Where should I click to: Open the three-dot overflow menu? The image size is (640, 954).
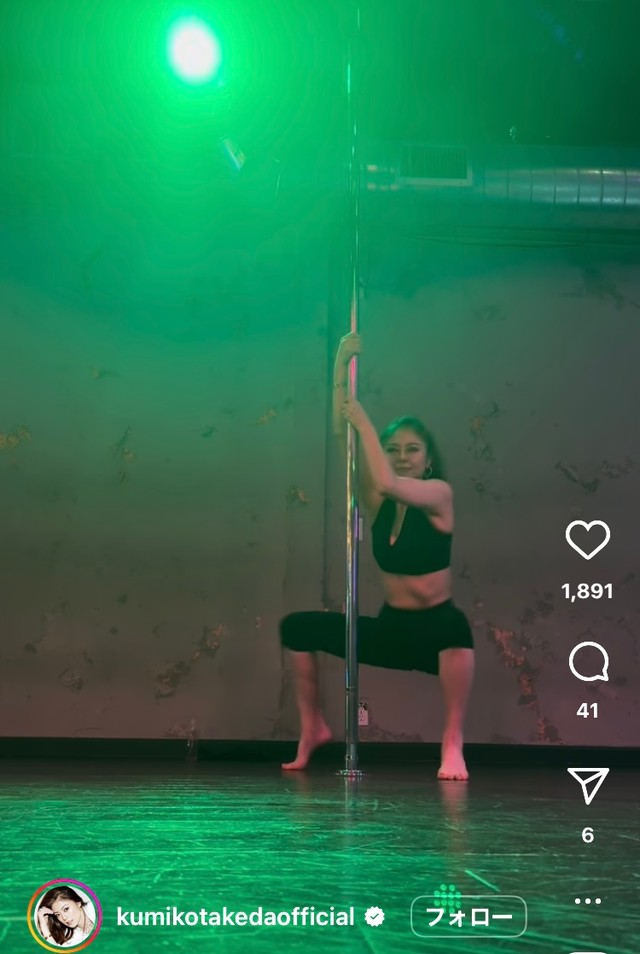click(588, 900)
